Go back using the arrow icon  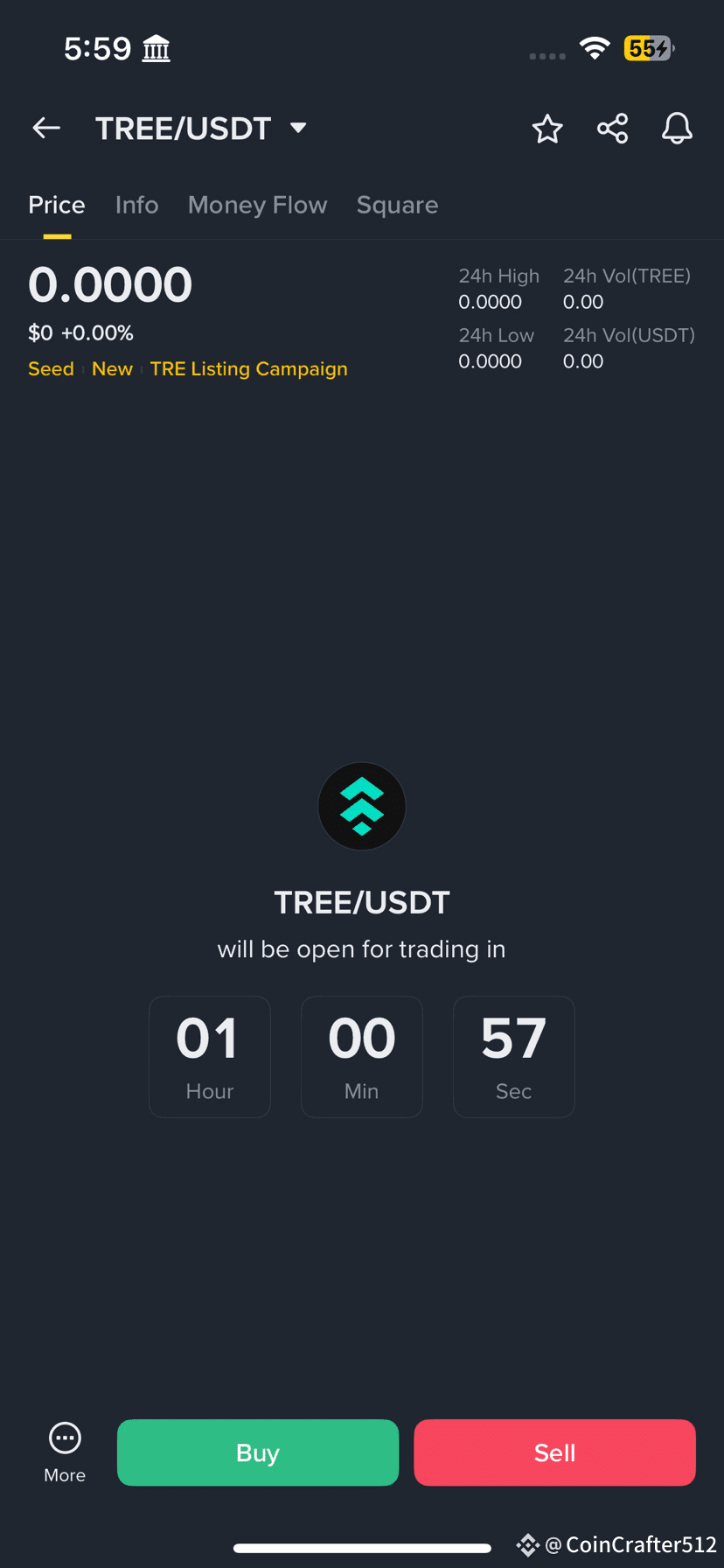(x=46, y=129)
